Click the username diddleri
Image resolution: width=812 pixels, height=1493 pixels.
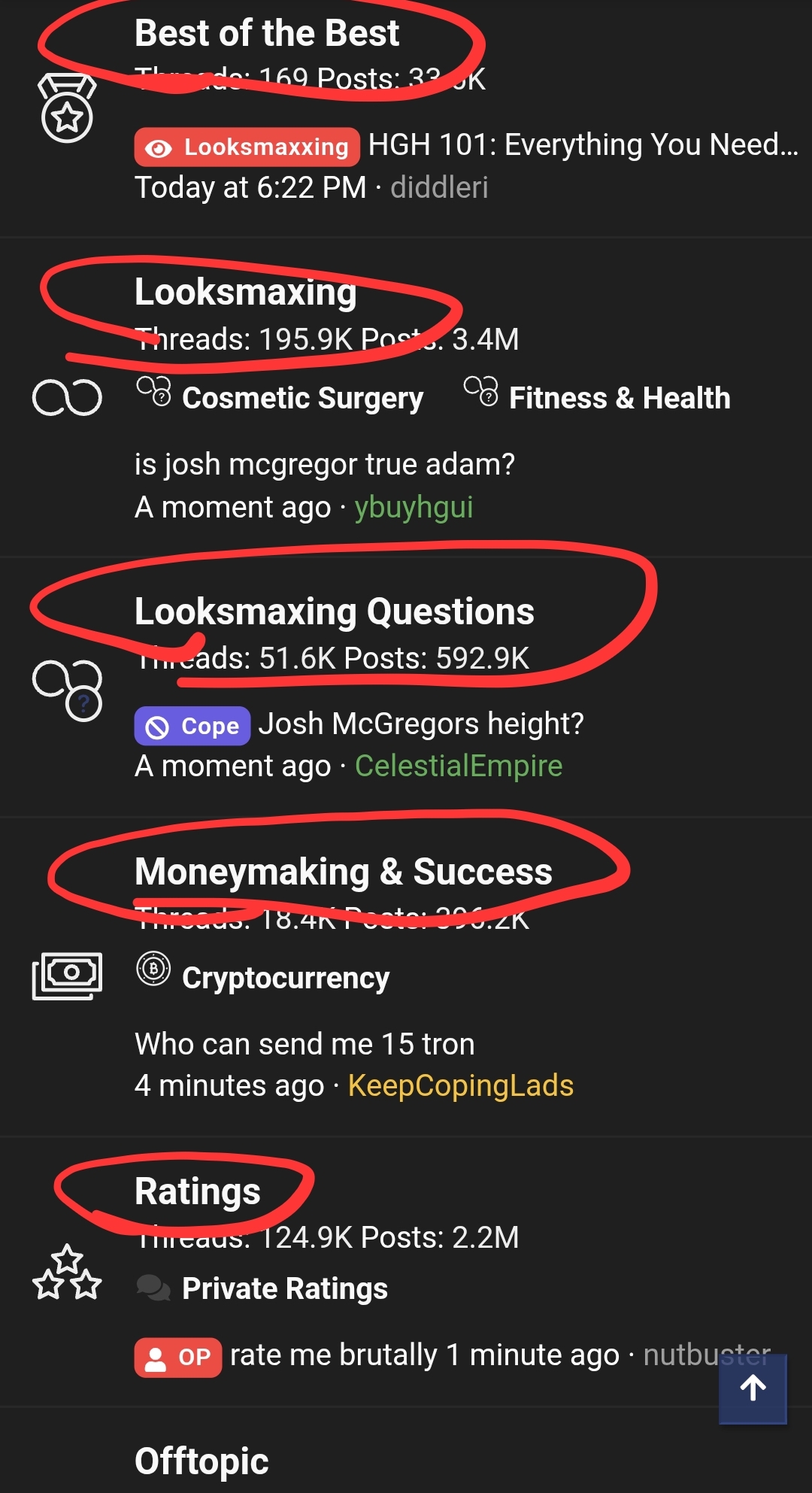tap(438, 187)
